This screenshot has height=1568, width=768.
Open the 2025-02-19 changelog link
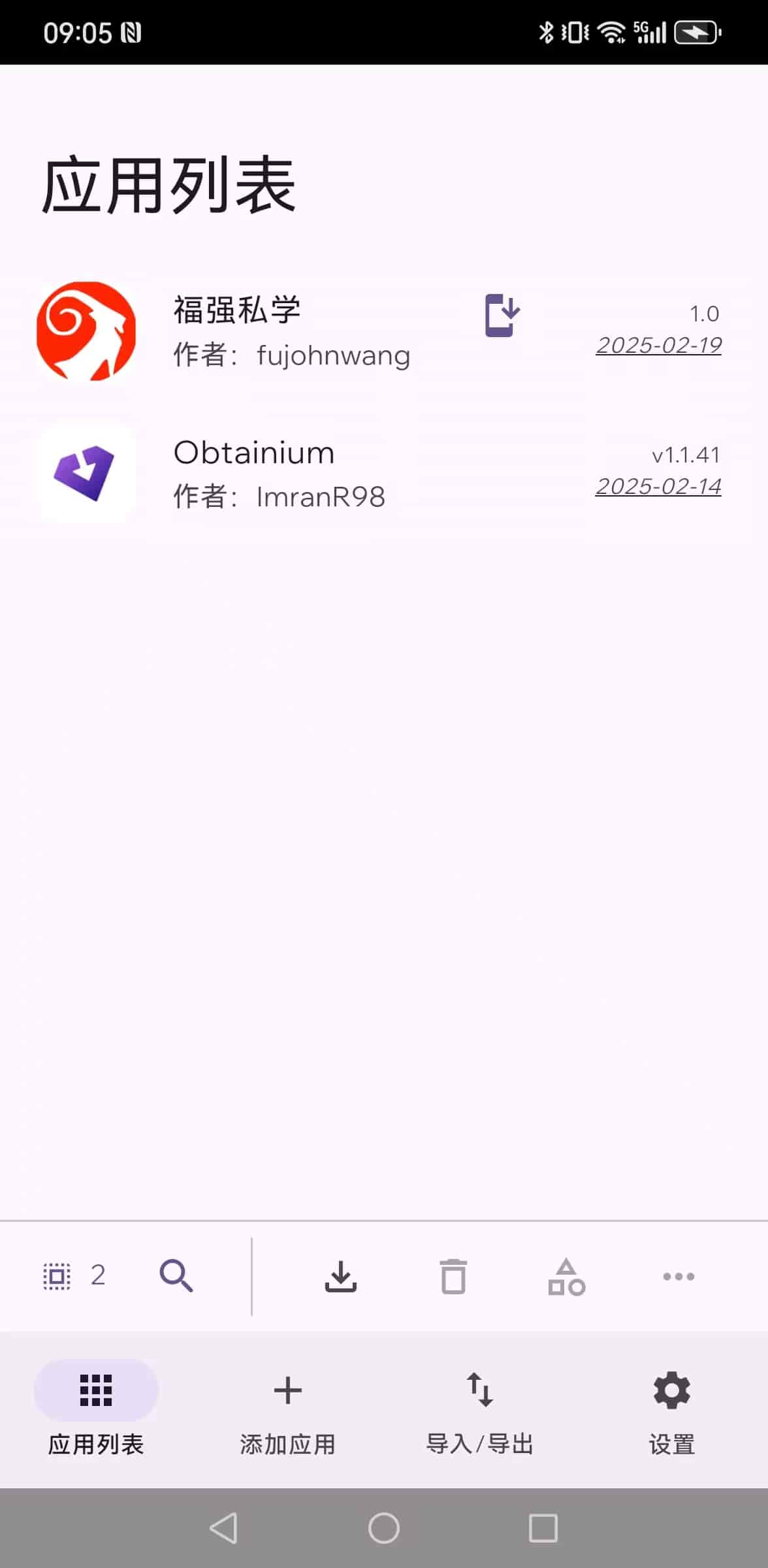tap(658, 345)
